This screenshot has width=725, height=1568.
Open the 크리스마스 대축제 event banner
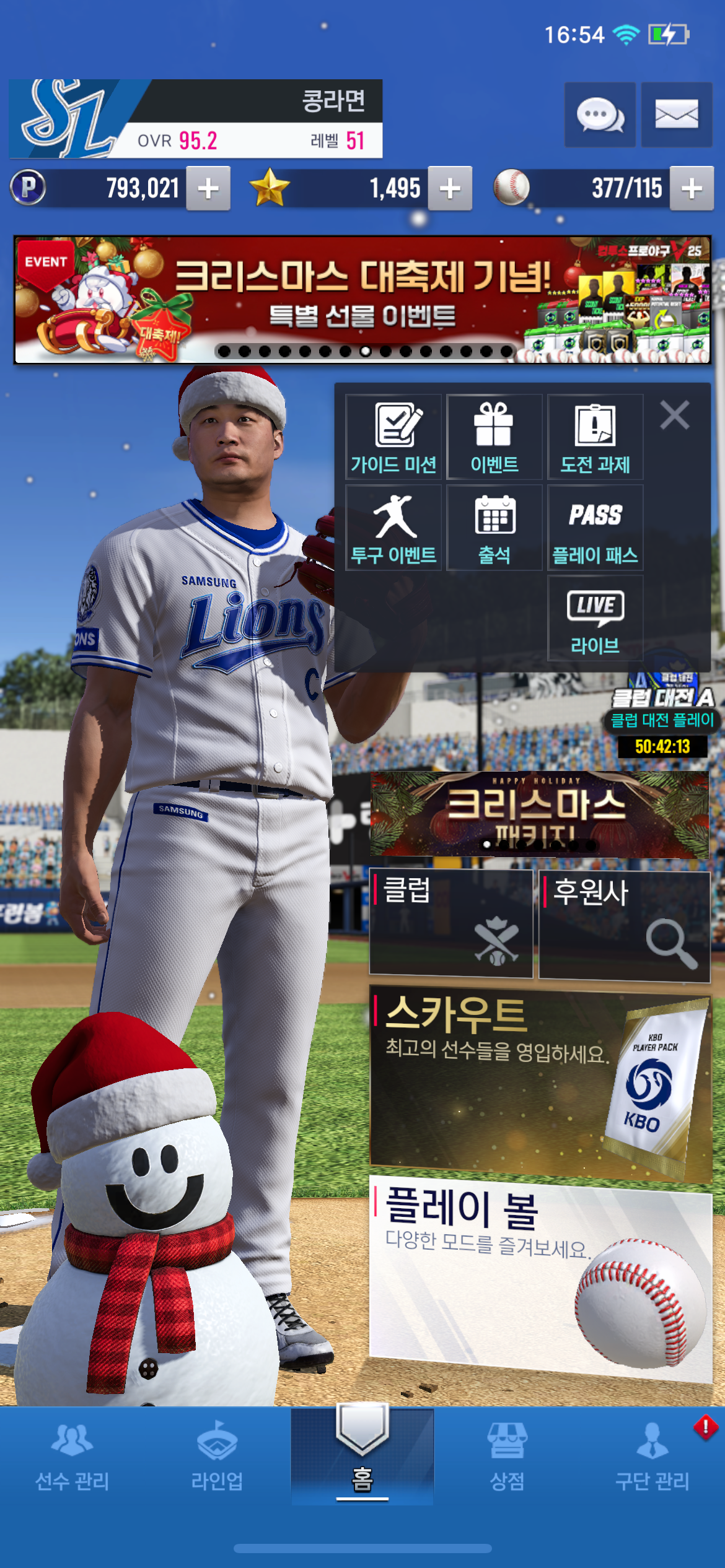(x=362, y=299)
